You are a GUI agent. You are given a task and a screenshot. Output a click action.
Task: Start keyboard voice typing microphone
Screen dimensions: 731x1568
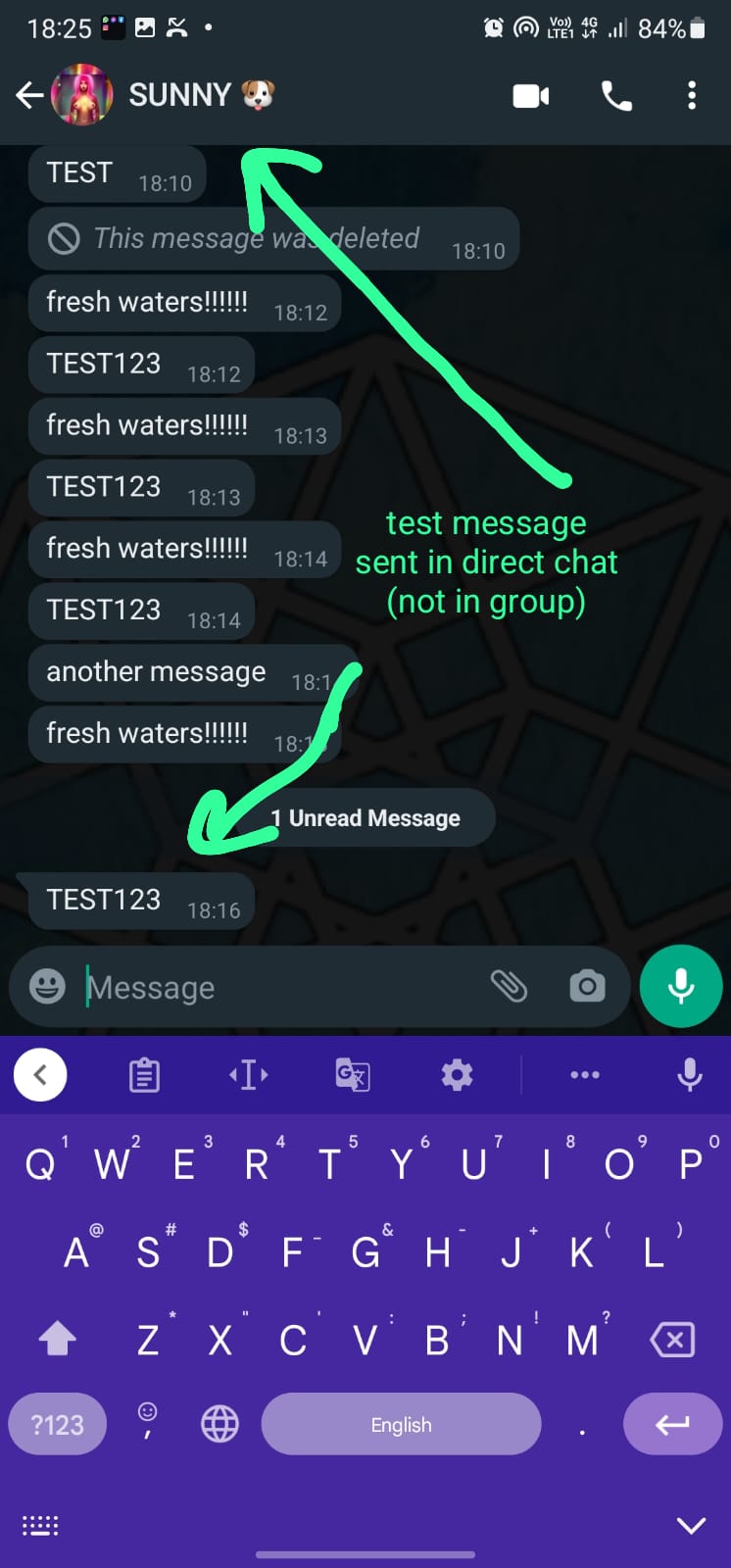click(690, 1075)
